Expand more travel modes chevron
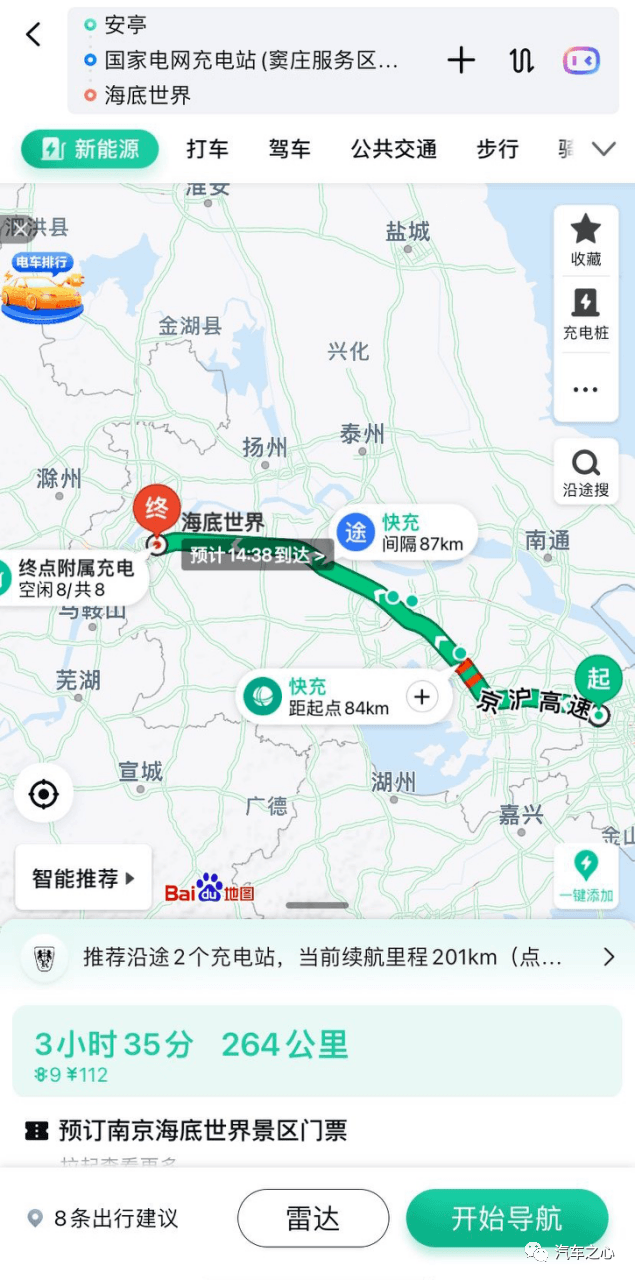 [x=603, y=149]
